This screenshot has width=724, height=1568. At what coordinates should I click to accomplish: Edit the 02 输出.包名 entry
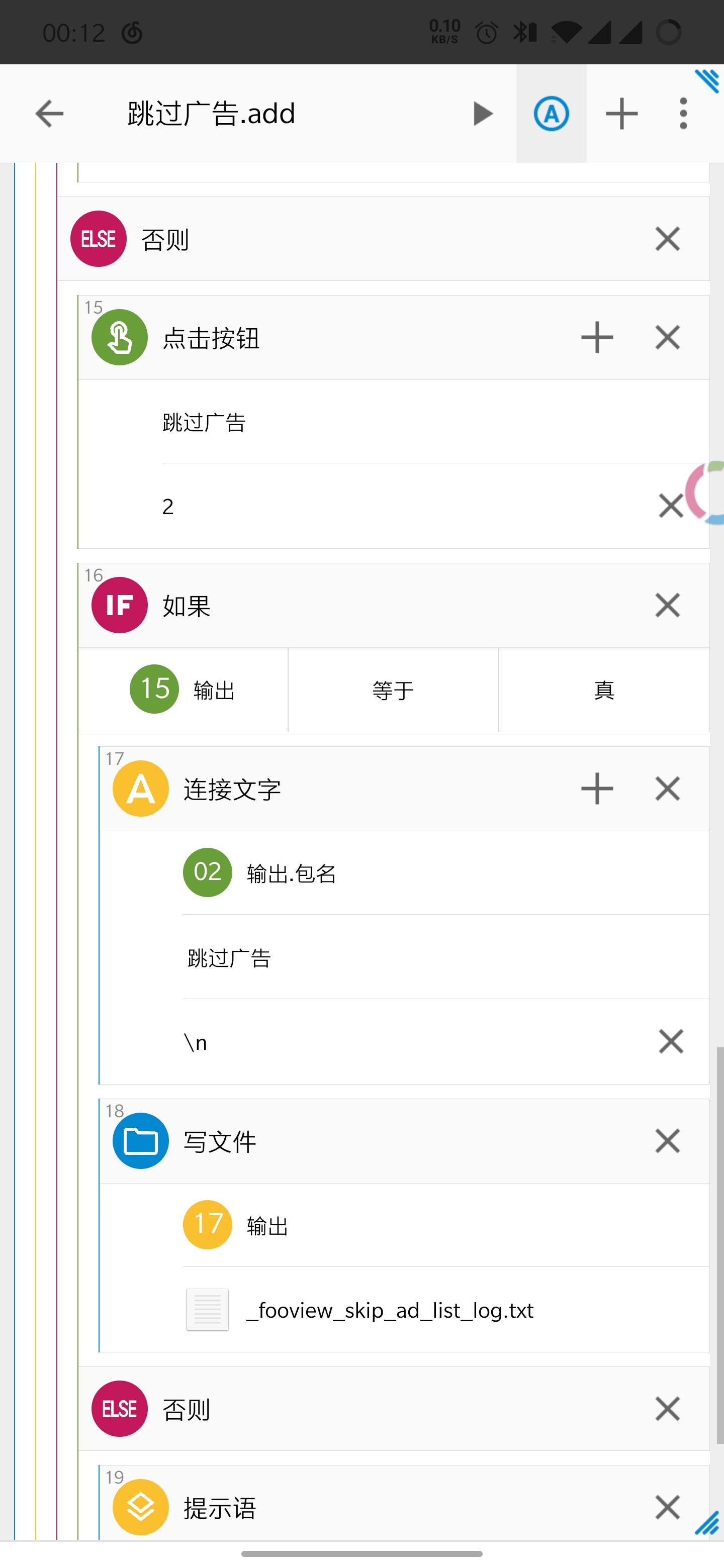pyautogui.click(x=292, y=873)
